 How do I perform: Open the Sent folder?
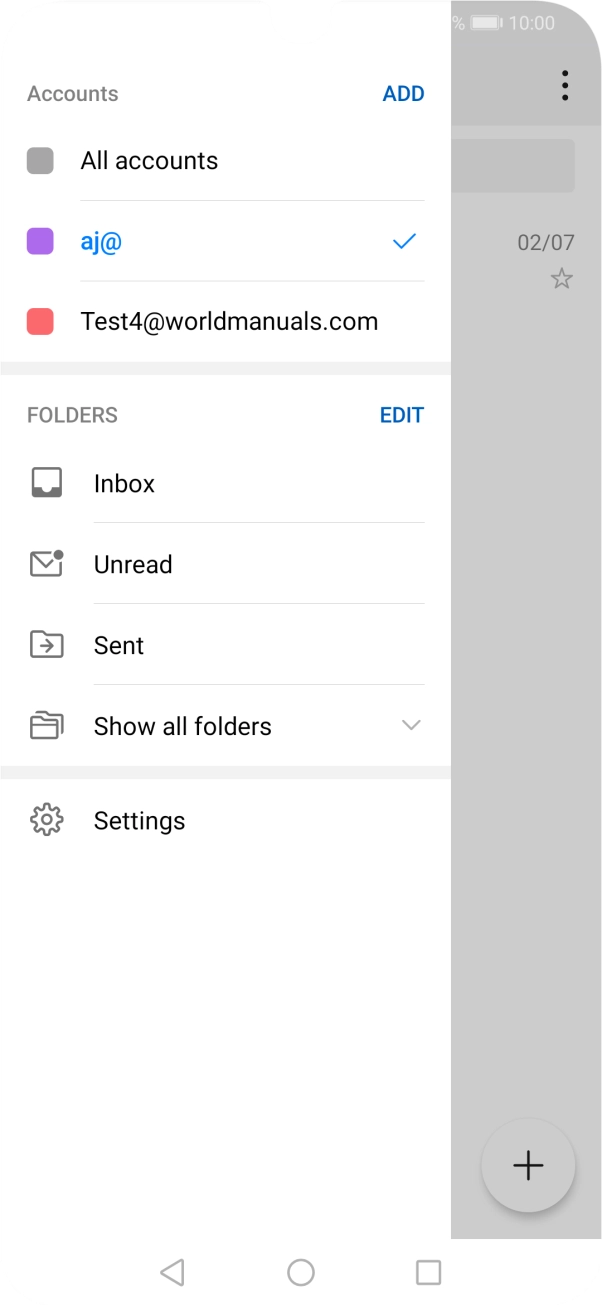pyautogui.click(x=119, y=646)
